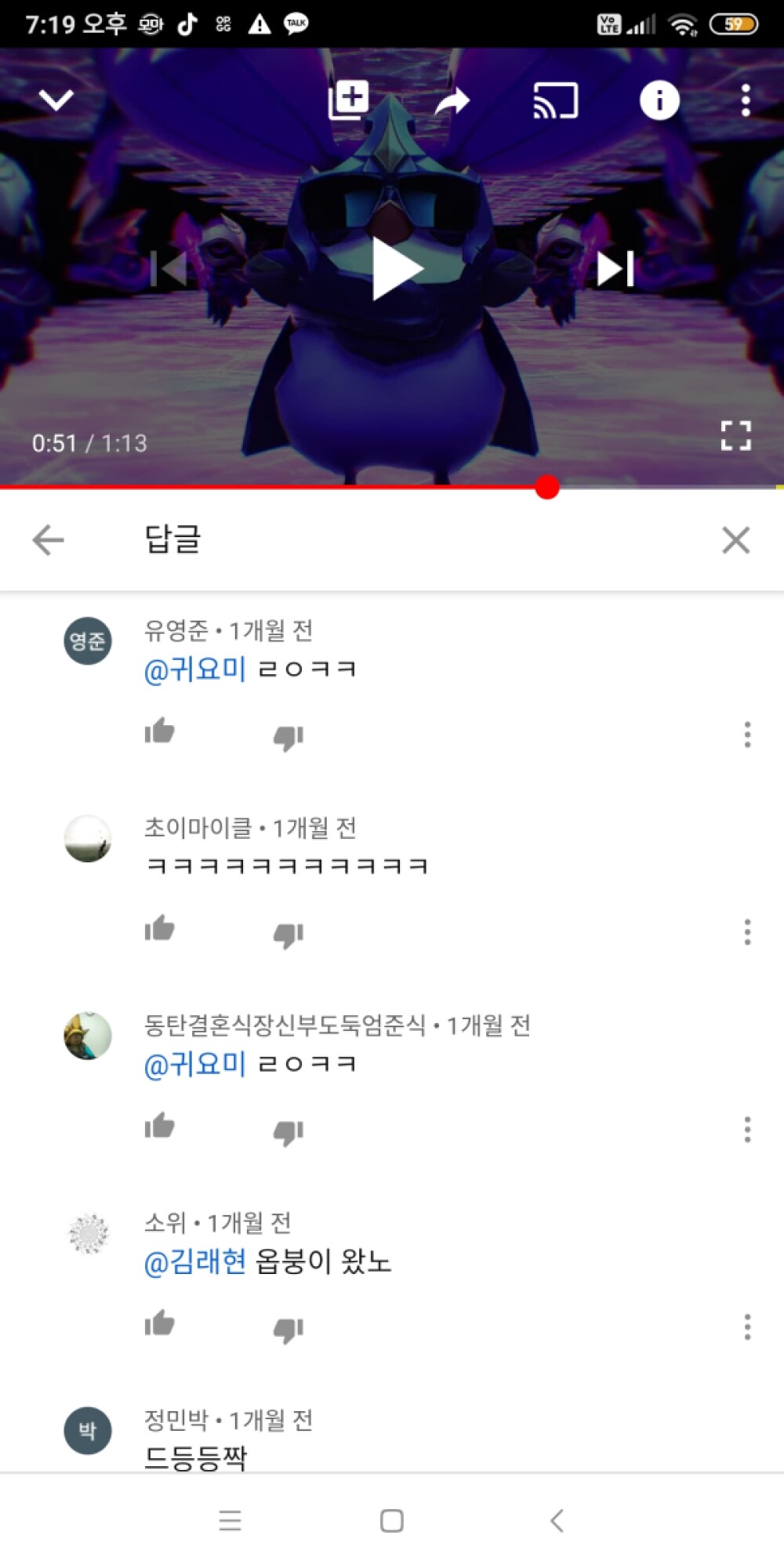Show video info by tapping the info icon
This screenshot has height=1568, width=784.
pos(659,99)
